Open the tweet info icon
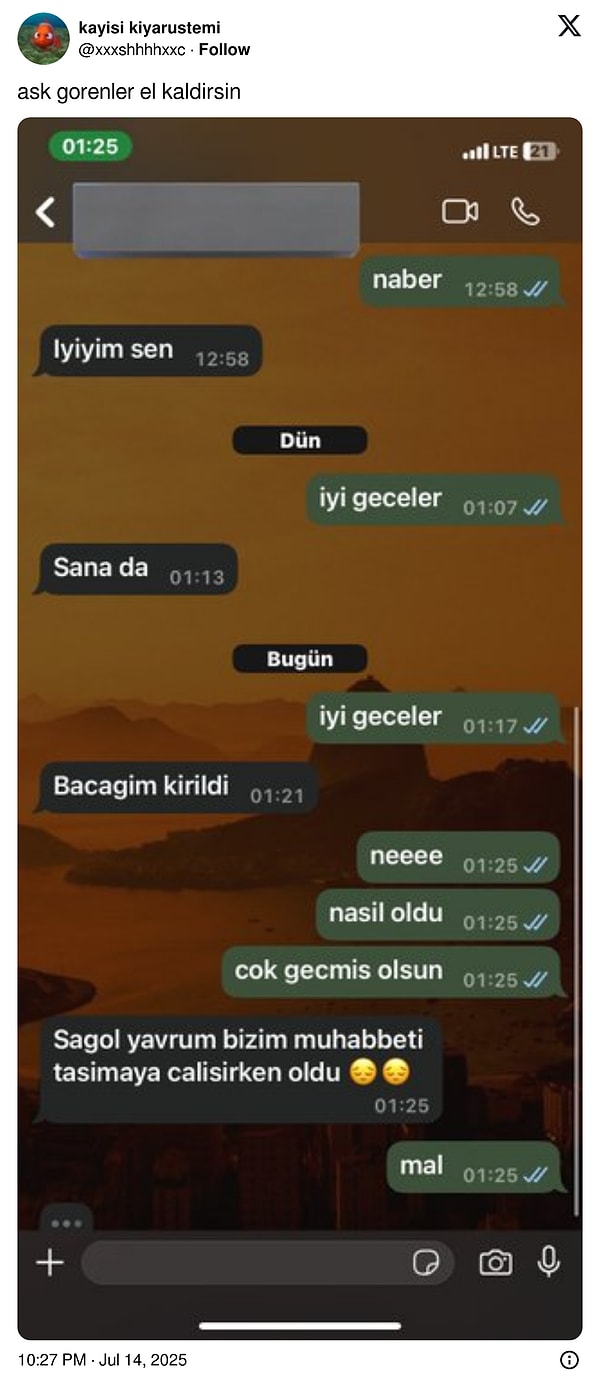 (569, 1360)
